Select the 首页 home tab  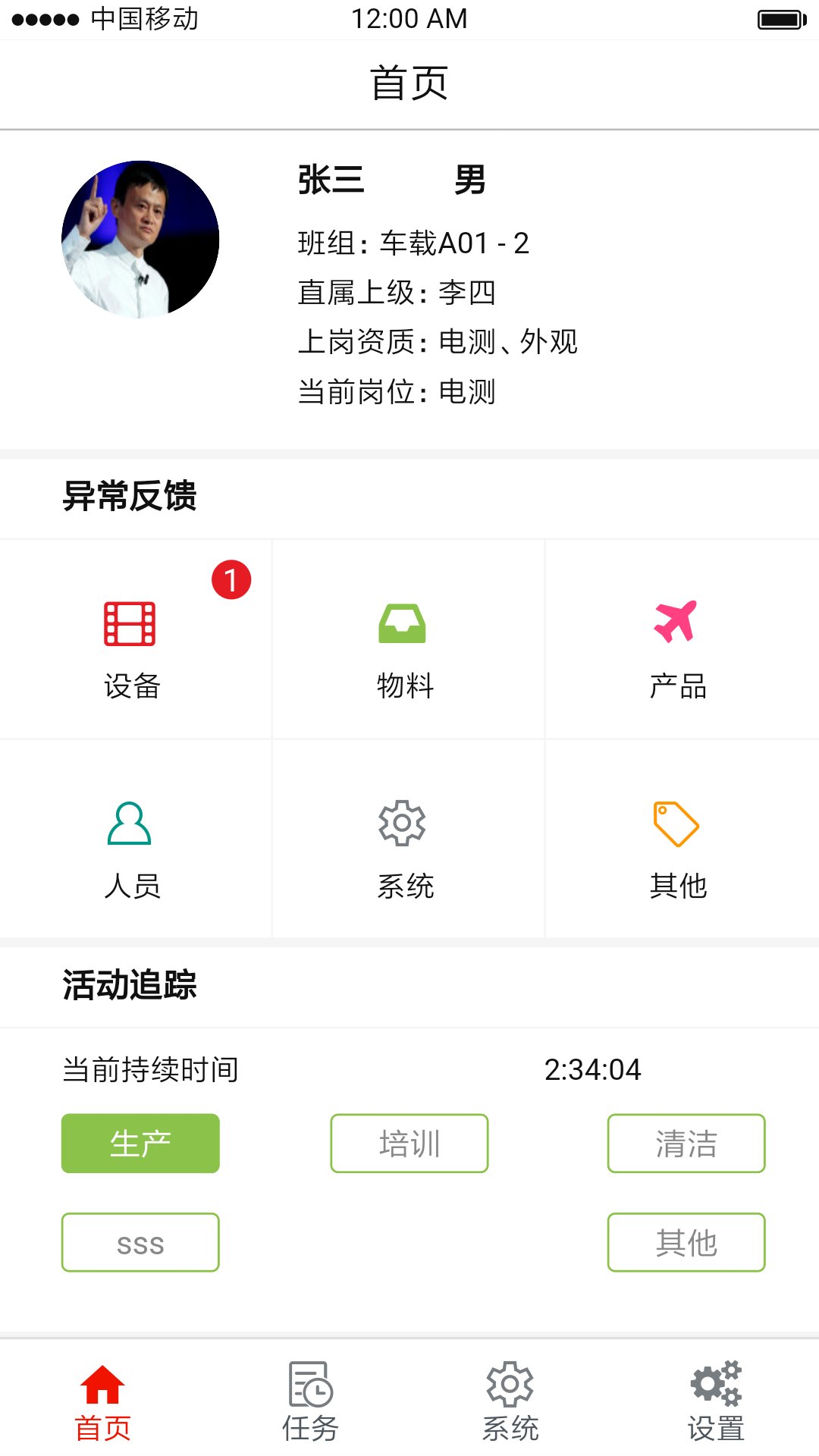tap(102, 1399)
